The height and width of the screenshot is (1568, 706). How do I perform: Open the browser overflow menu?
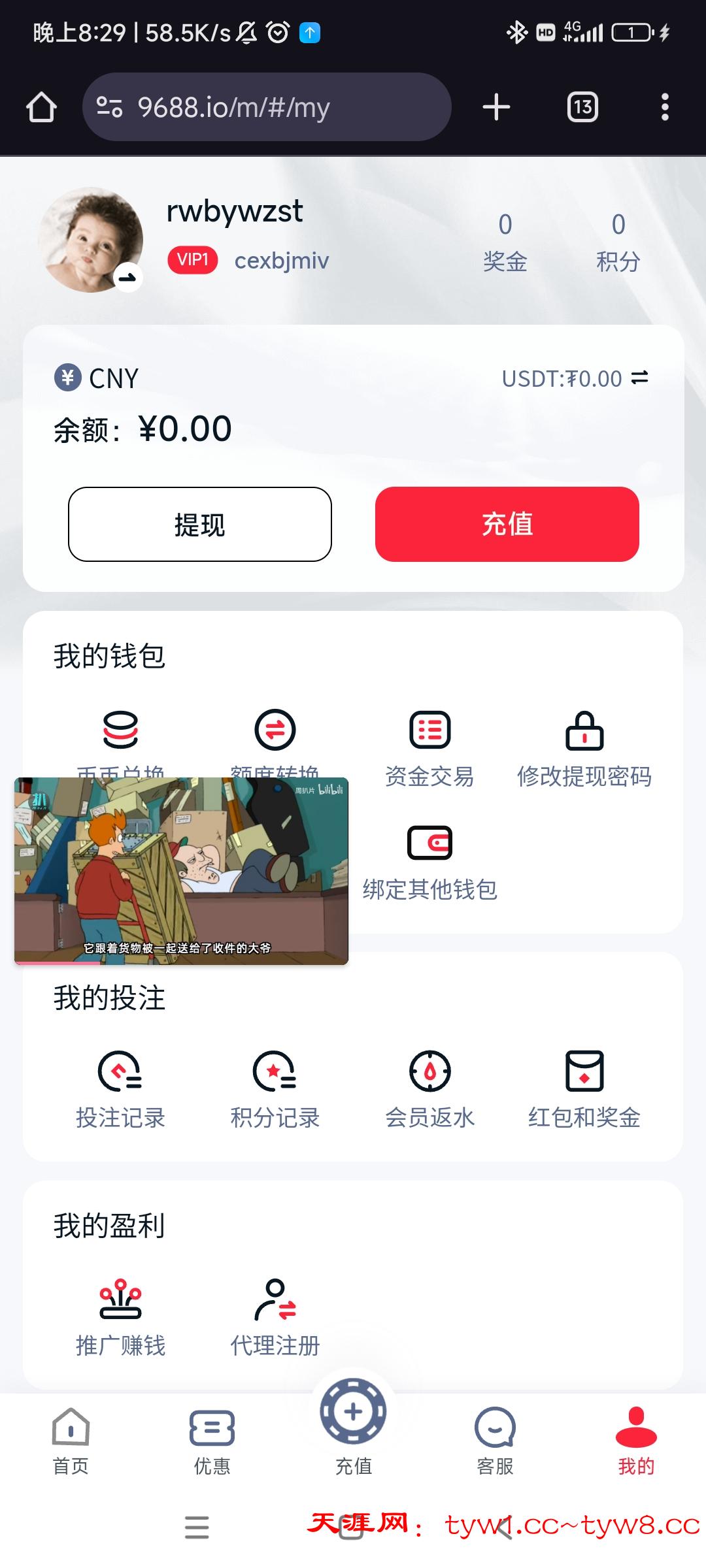coord(665,107)
